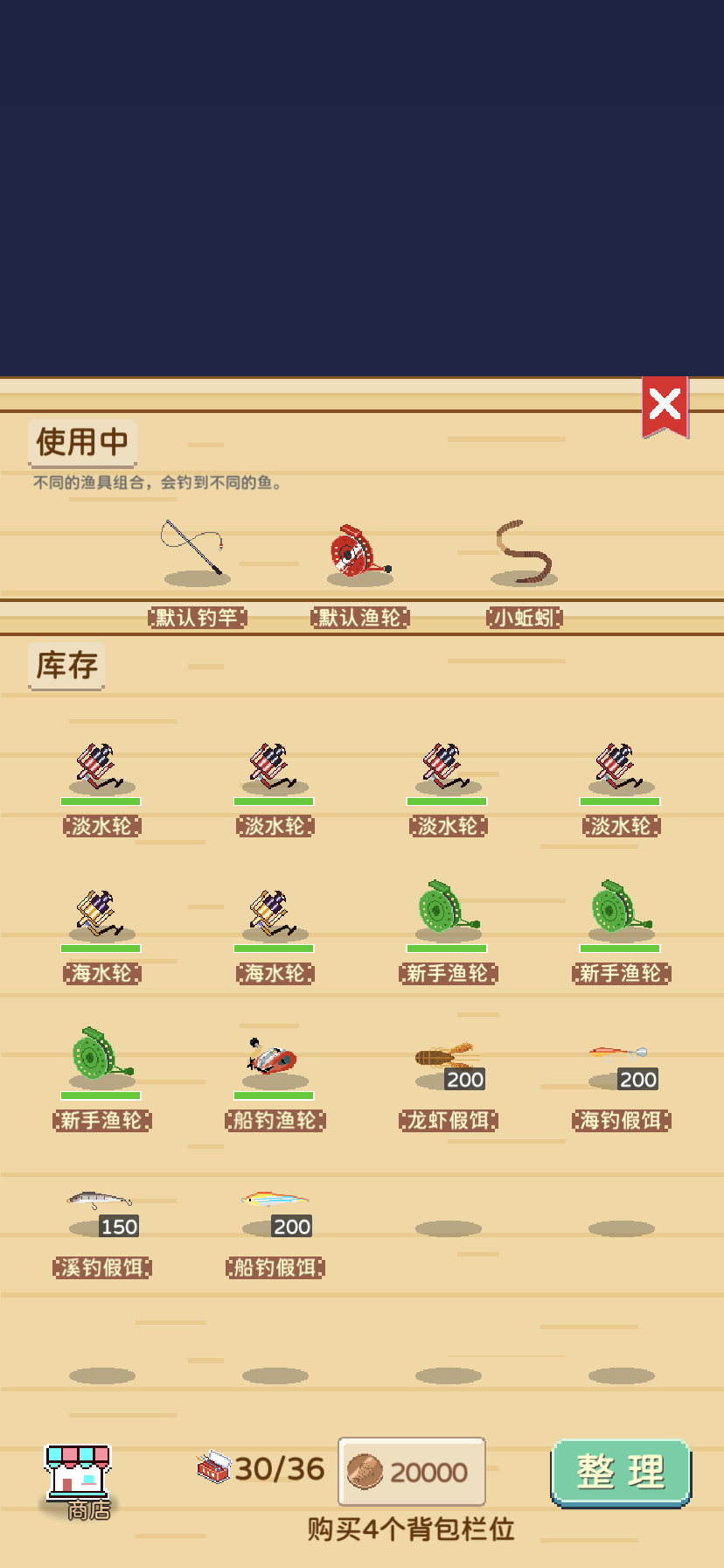Close the inventory with the X ribbon
Image resolution: width=724 pixels, height=1568 pixels.
tap(665, 404)
